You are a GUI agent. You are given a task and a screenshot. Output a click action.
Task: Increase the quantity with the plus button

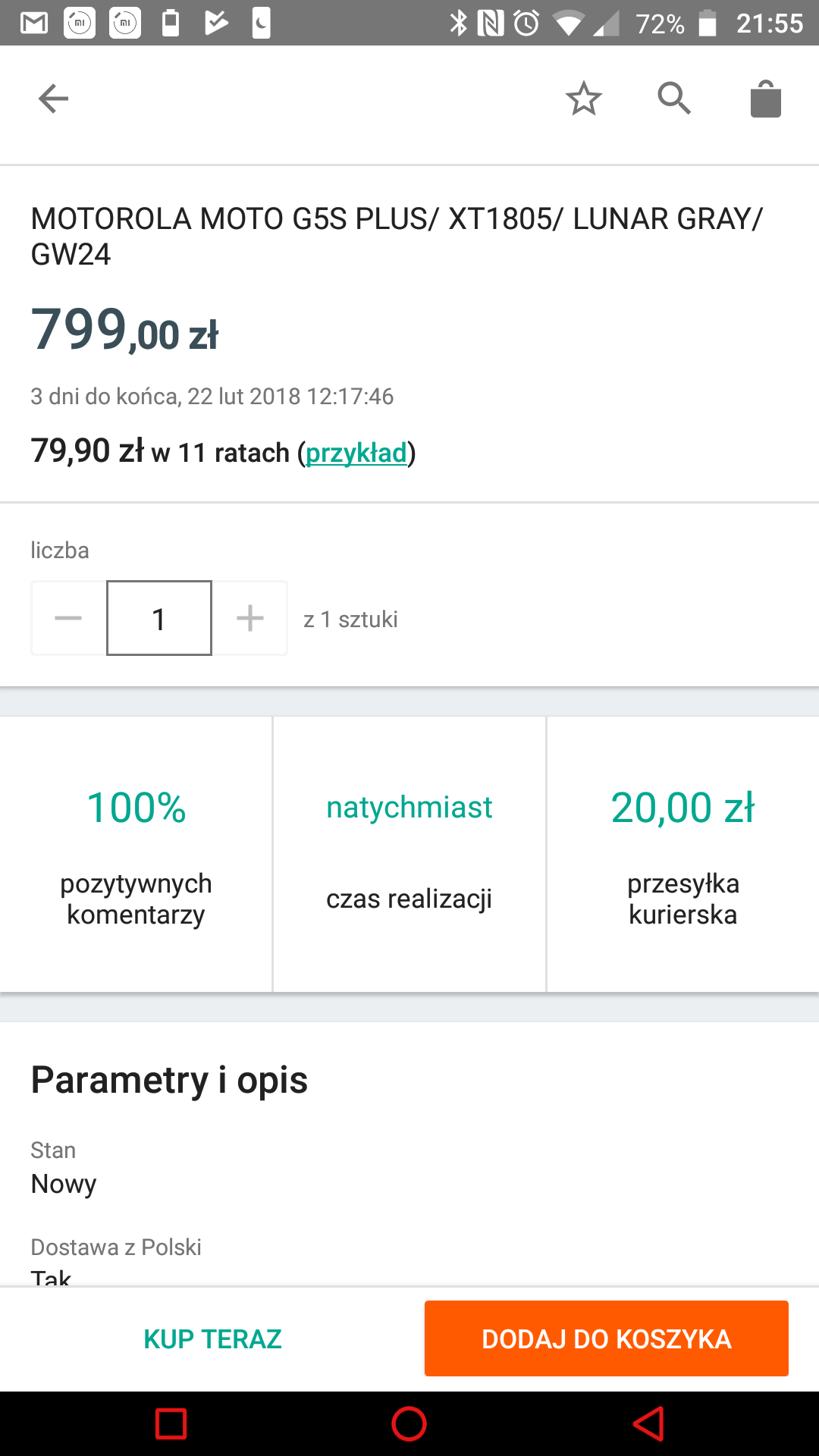click(249, 618)
